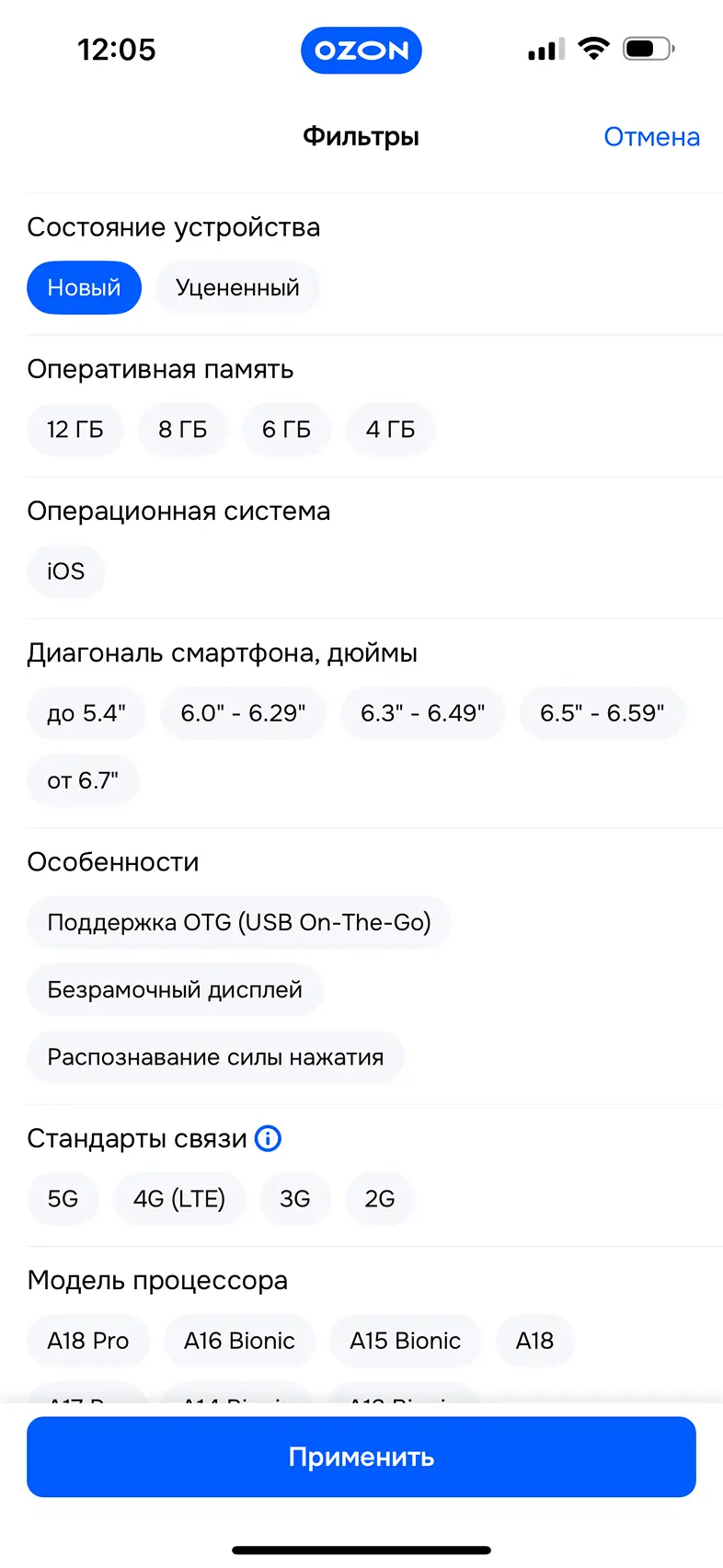
Task: Choose the 6.0" - 6.29" diagonal chip
Action: coord(243,713)
